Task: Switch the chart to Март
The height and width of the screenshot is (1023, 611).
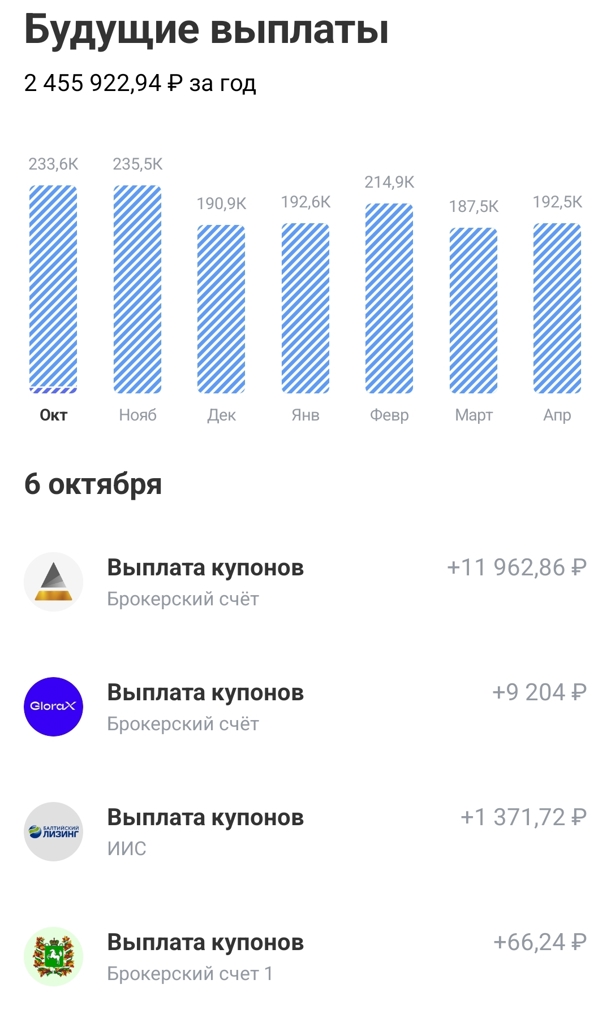Action: click(x=473, y=310)
